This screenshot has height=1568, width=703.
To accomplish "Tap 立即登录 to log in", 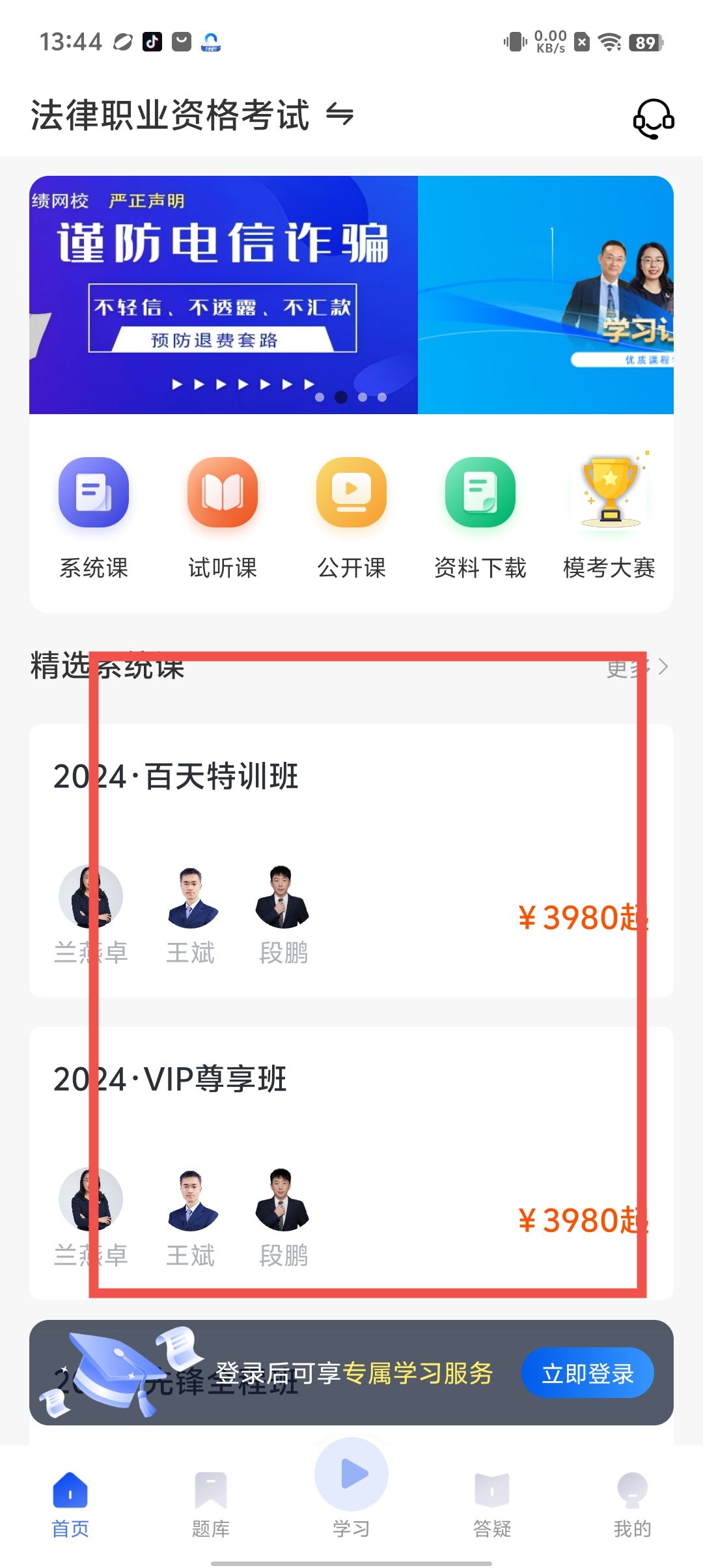I will pyautogui.click(x=587, y=1373).
